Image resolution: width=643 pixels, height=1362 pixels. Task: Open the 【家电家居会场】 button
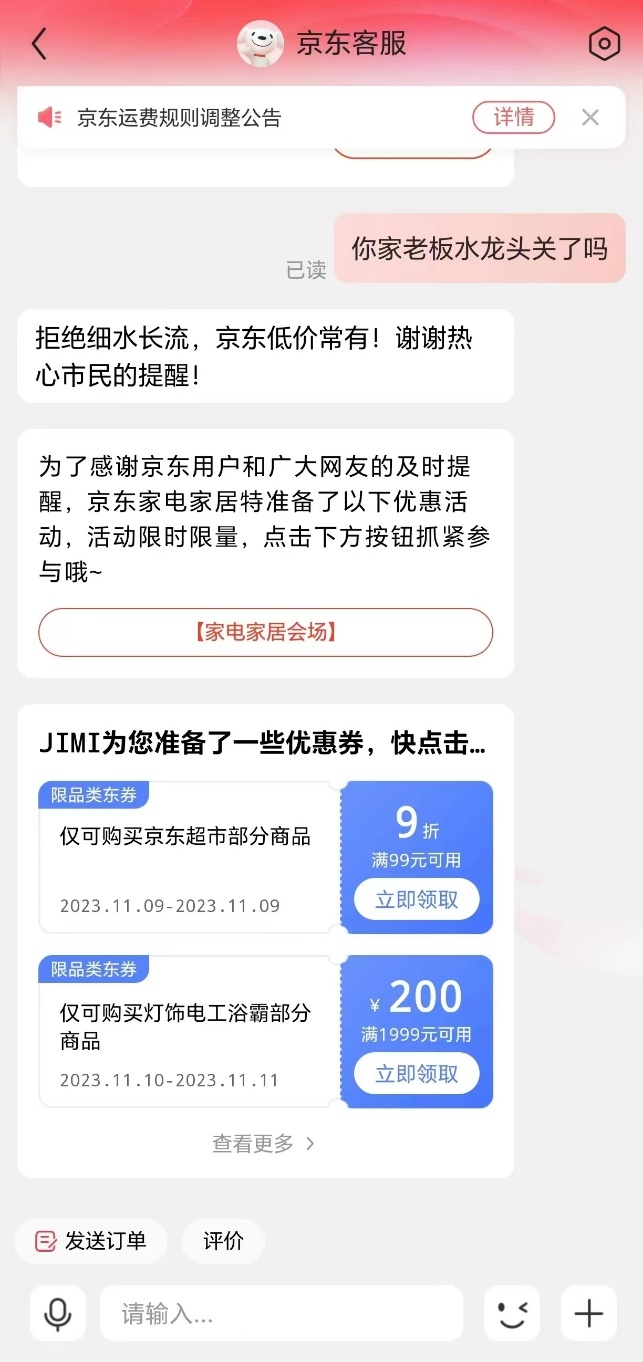265,632
